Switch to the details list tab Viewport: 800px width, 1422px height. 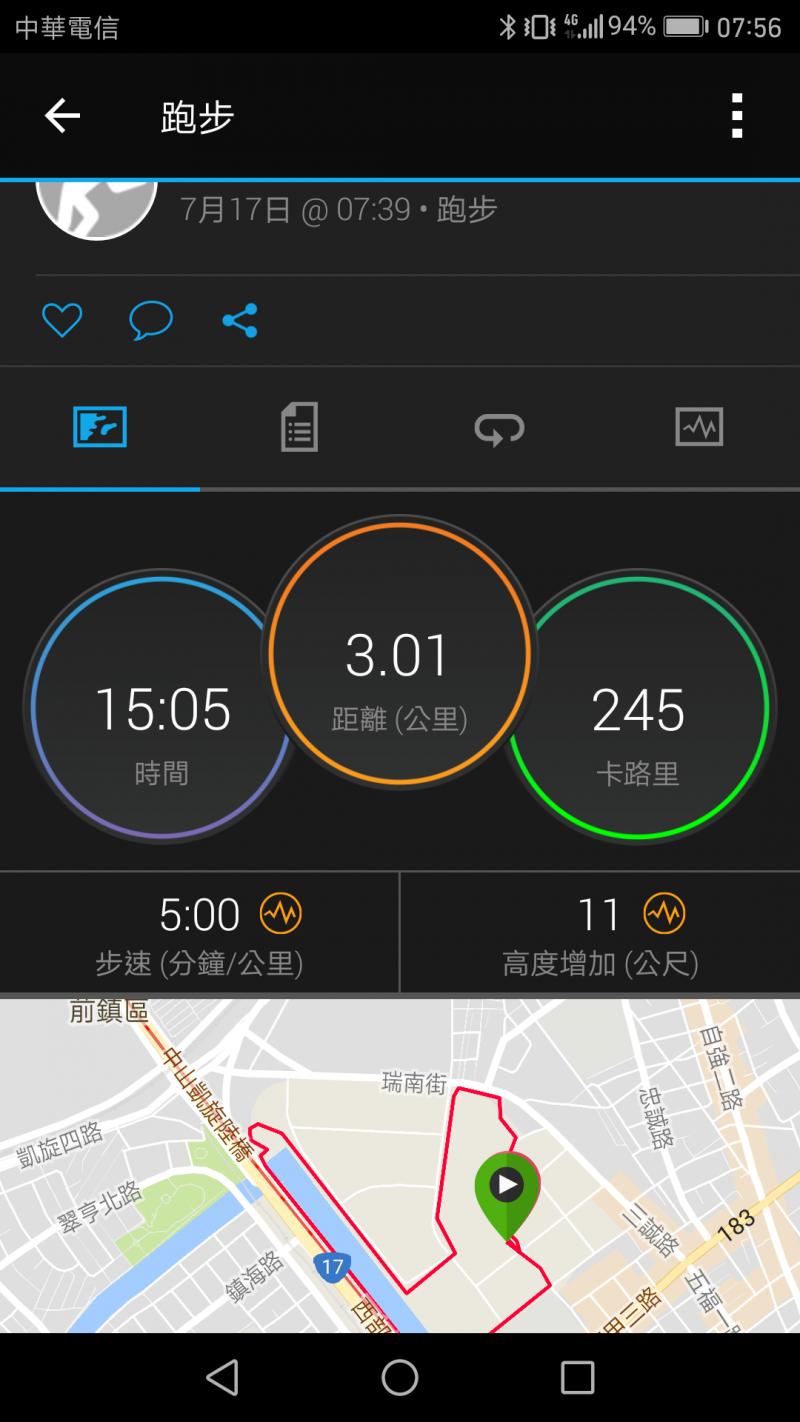(x=299, y=428)
